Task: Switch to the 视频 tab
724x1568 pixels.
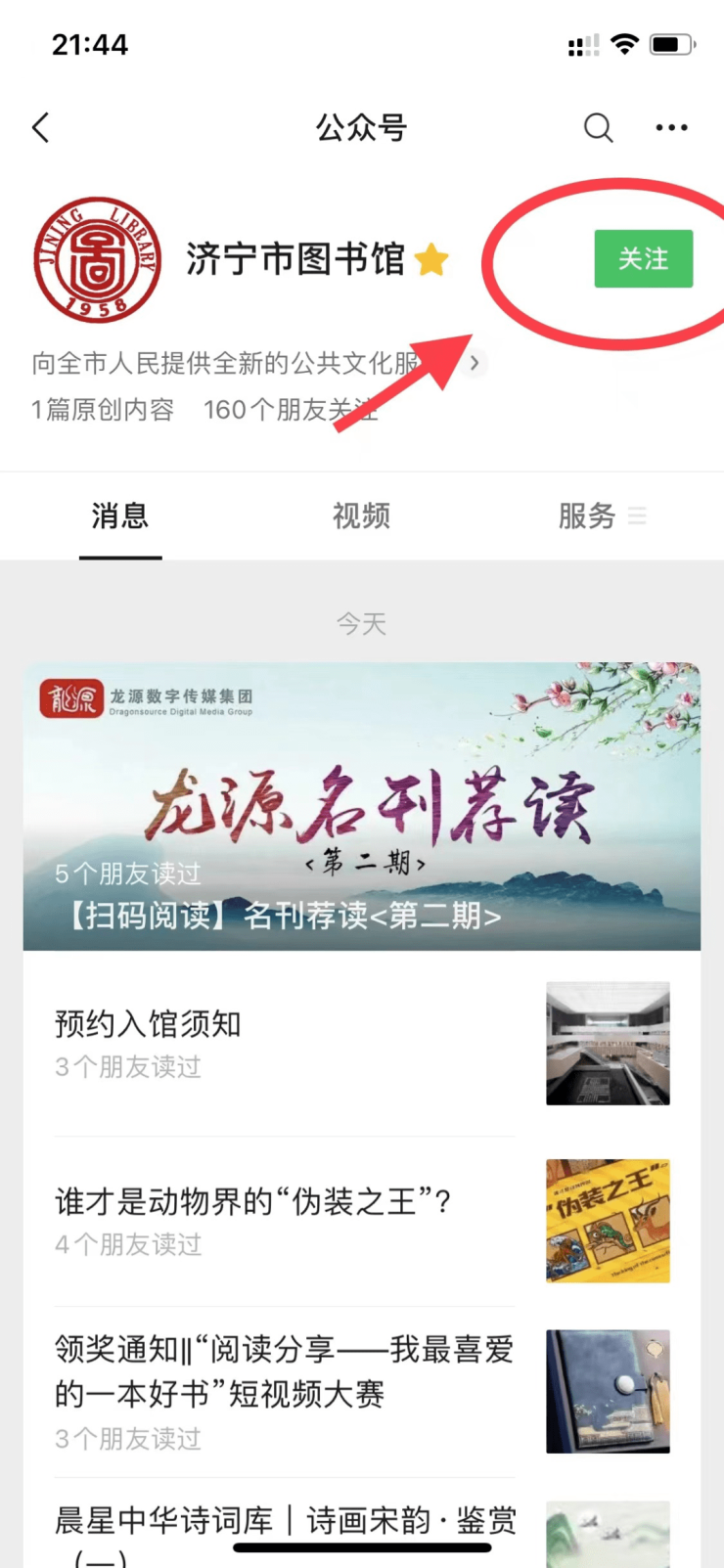Action: [x=361, y=515]
